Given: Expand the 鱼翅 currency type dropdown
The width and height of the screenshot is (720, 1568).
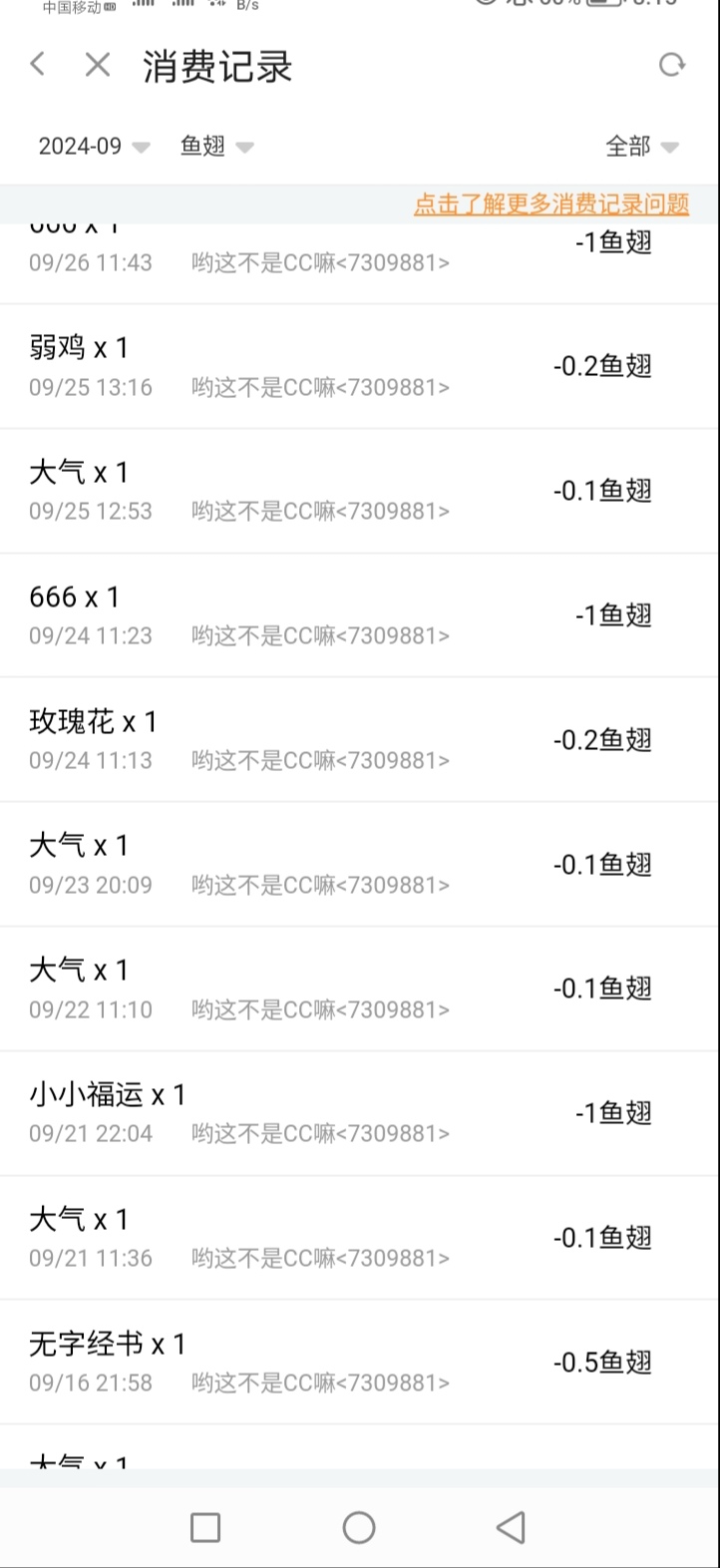Looking at the screenshot, I should coord(216,147).
